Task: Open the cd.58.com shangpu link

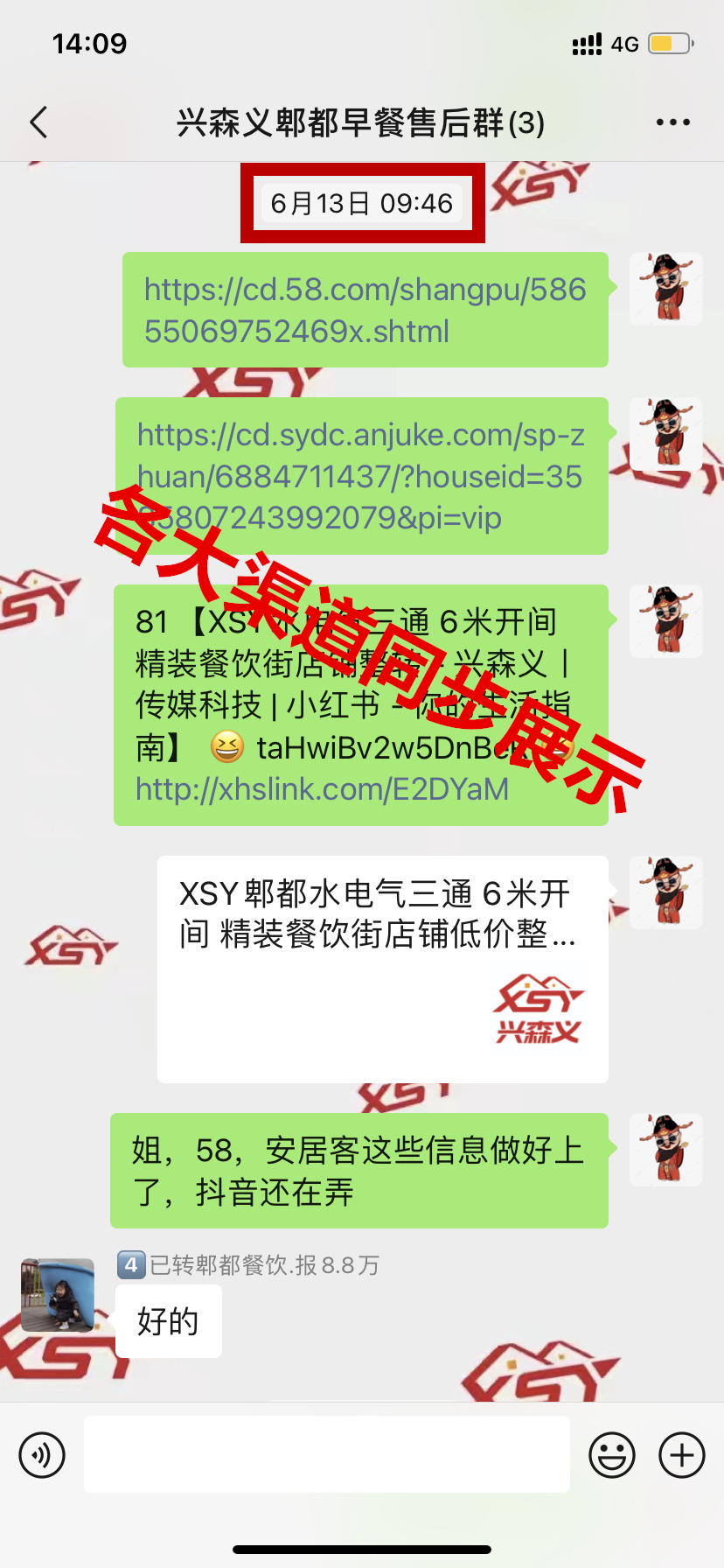Action: click(x=365, y=311)
